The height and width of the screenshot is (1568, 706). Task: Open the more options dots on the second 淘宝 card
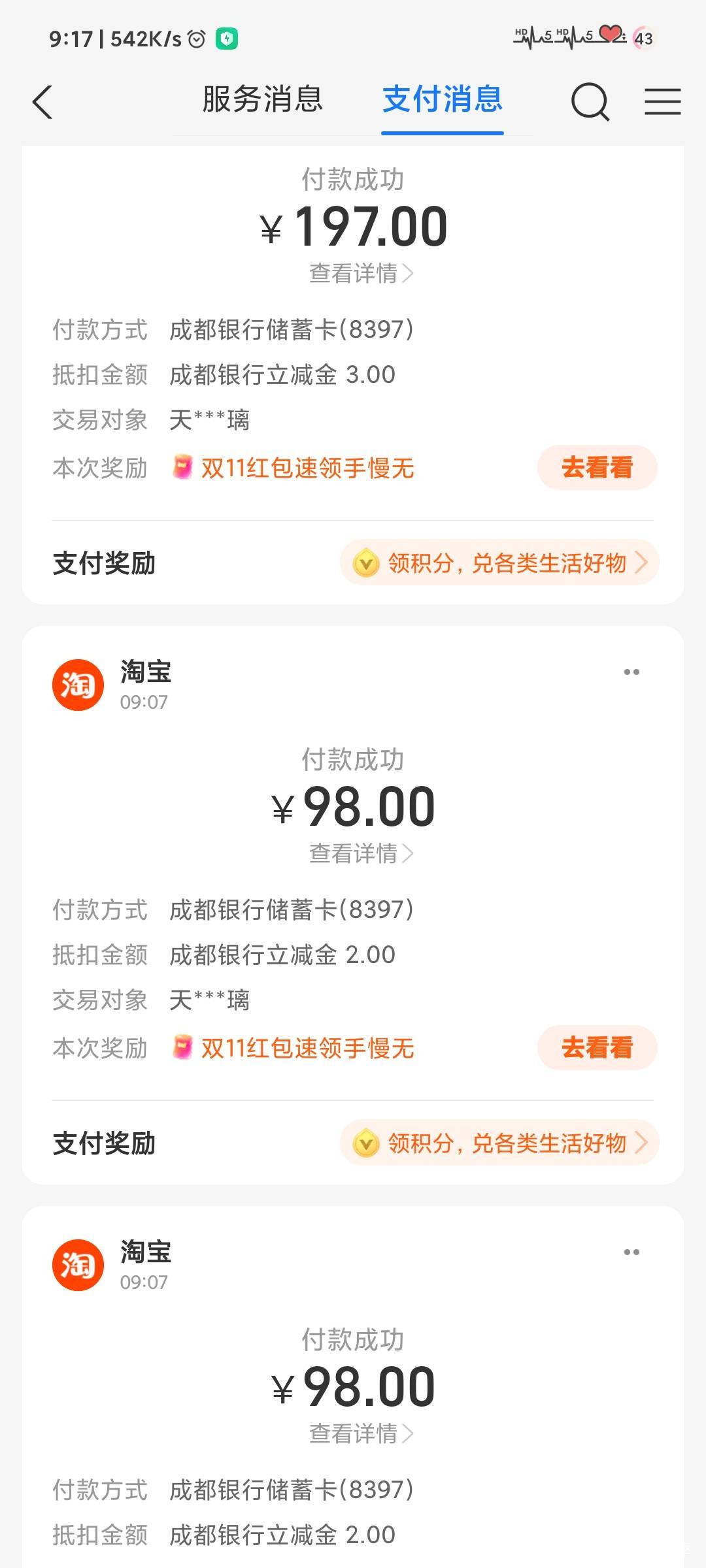[631, 1252]
